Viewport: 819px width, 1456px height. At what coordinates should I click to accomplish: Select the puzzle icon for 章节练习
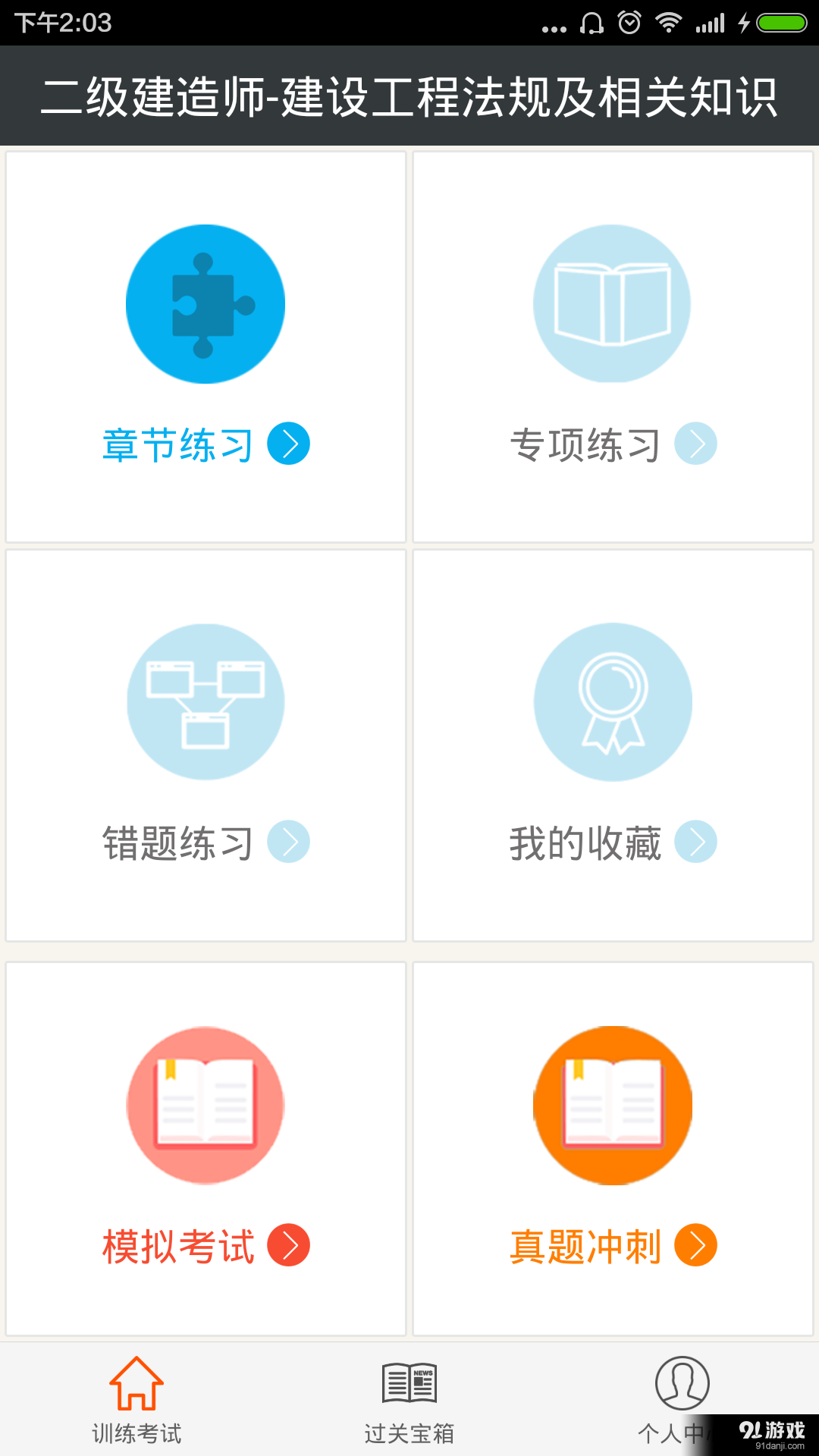206,303
